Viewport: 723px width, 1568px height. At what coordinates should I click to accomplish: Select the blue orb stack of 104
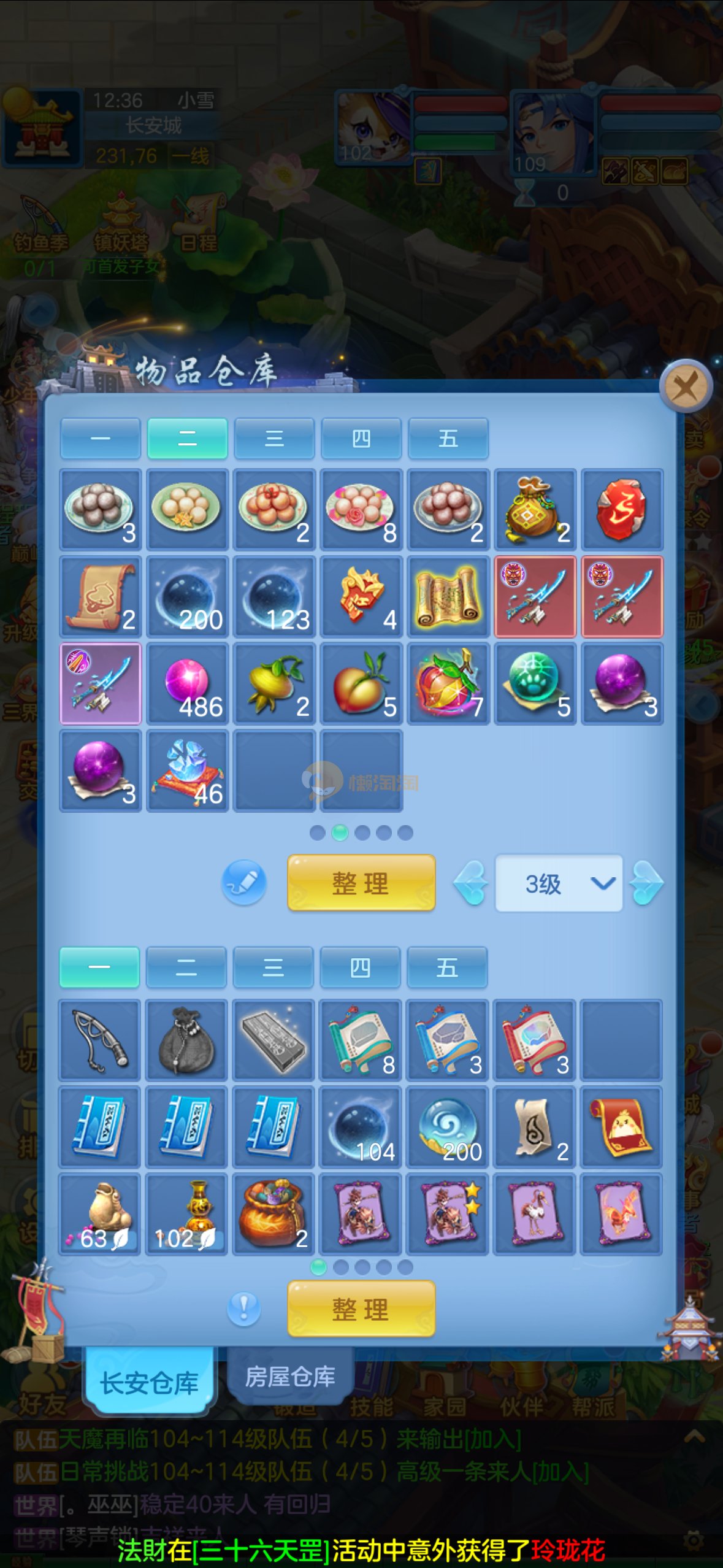360,1127
